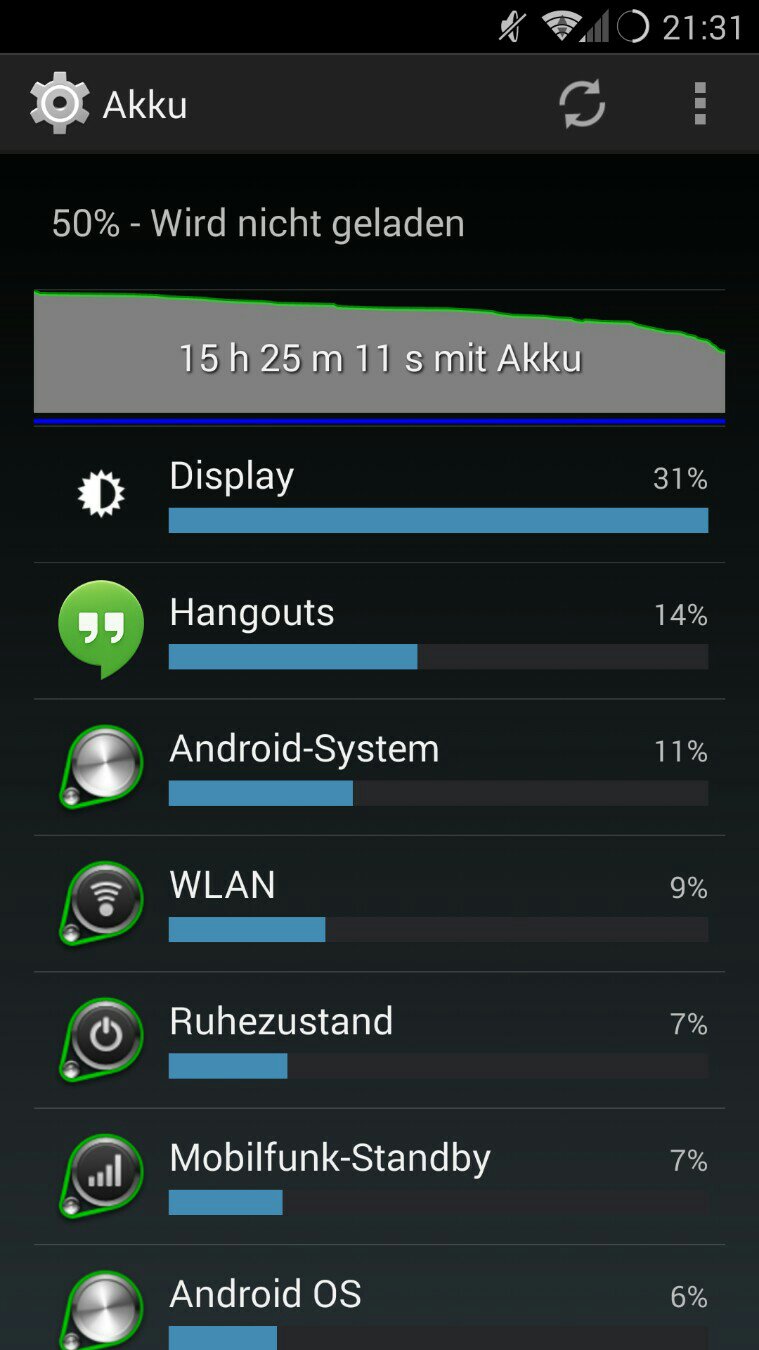
Task: Open the overflow menu
Action: pos(700,104)
